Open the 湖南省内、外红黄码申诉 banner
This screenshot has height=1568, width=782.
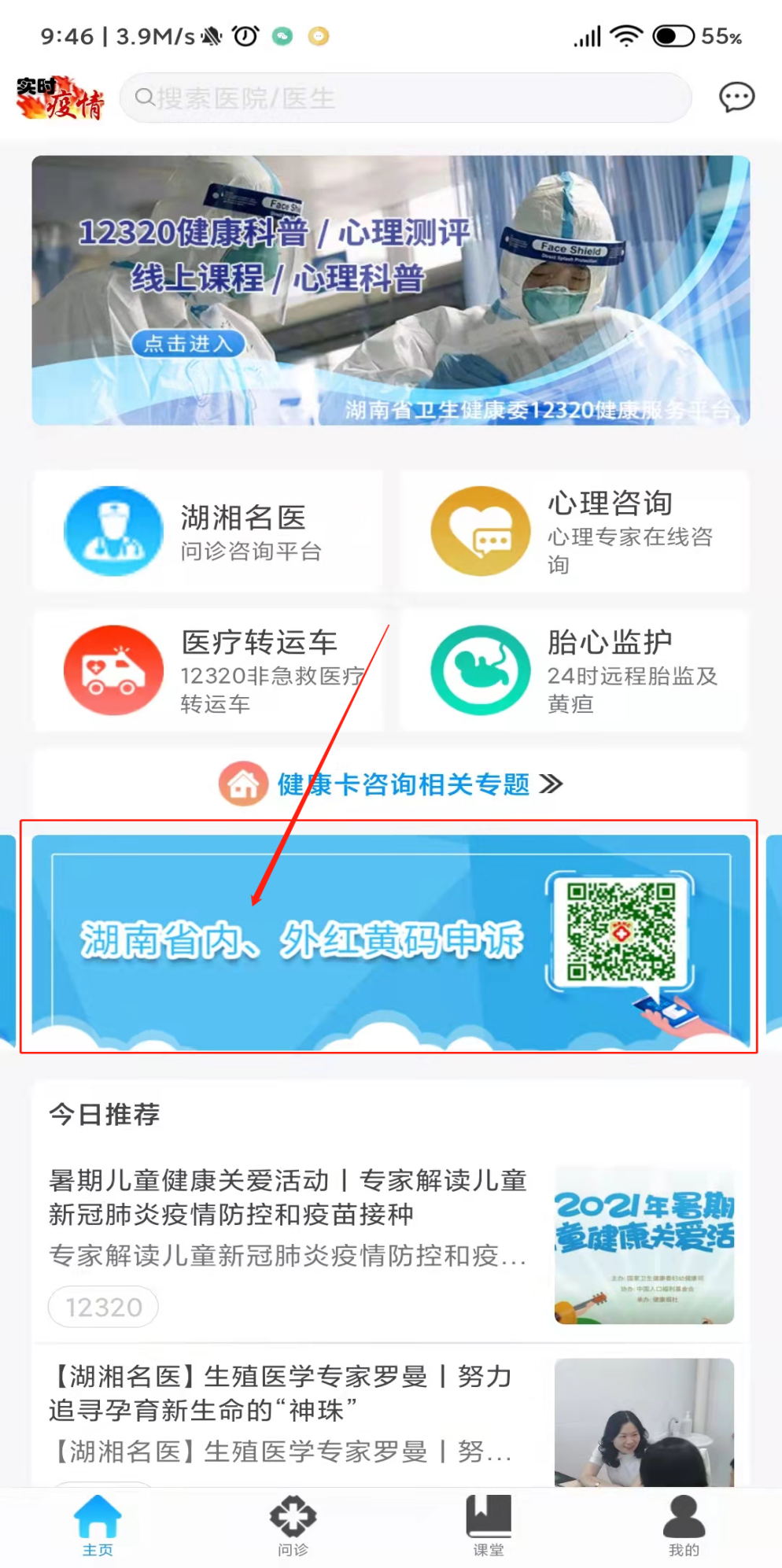coord(390,941)
